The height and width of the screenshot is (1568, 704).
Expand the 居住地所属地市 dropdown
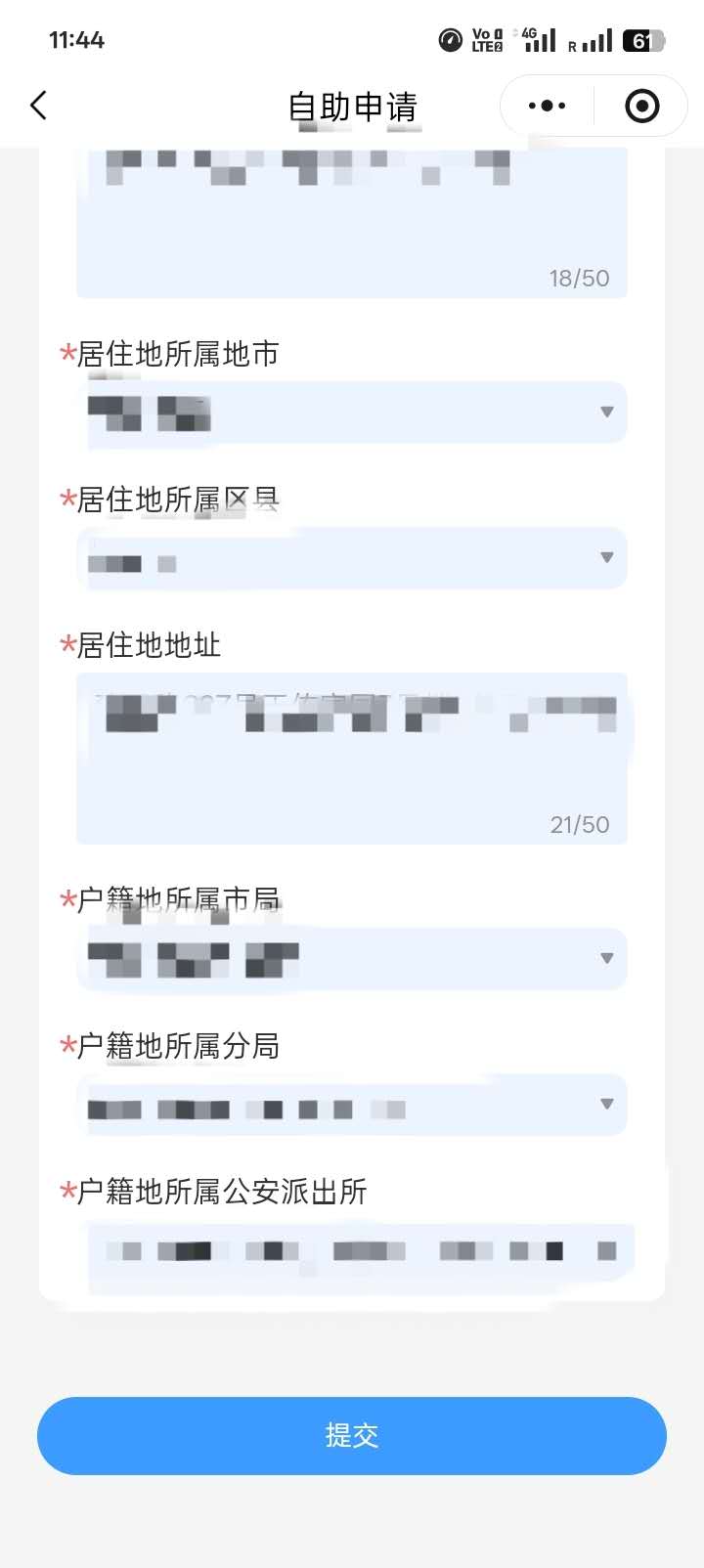click(x=352, y=413)
